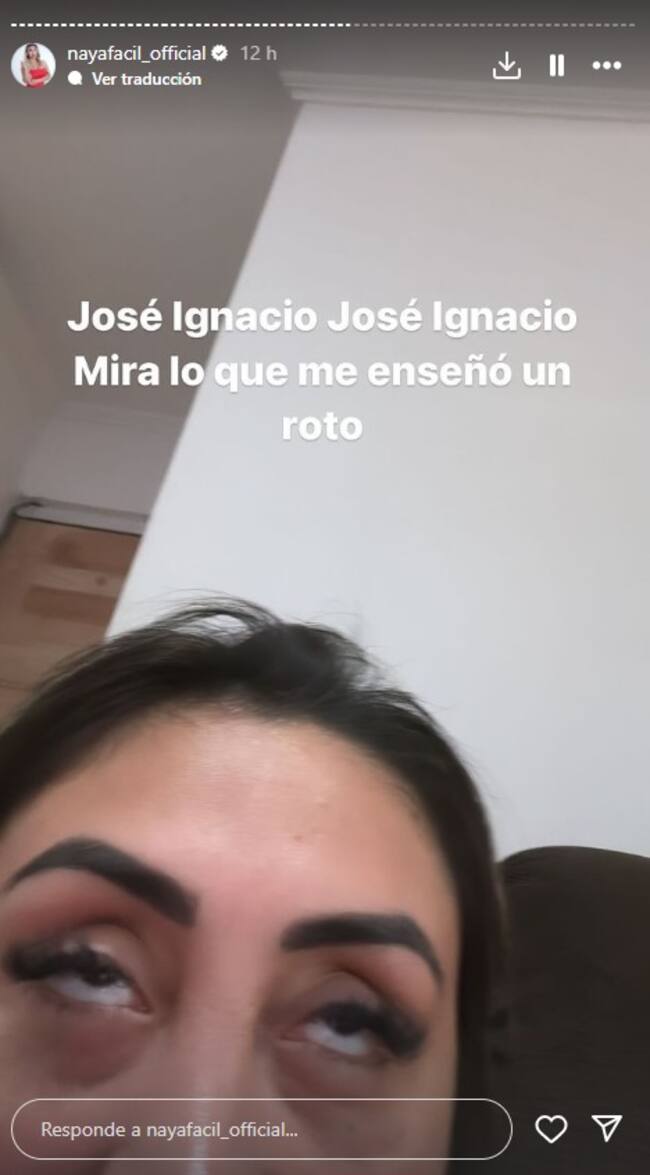Like this story with the heart
The width and height of the screenshot is (650, 1175).
[551, 1129]
